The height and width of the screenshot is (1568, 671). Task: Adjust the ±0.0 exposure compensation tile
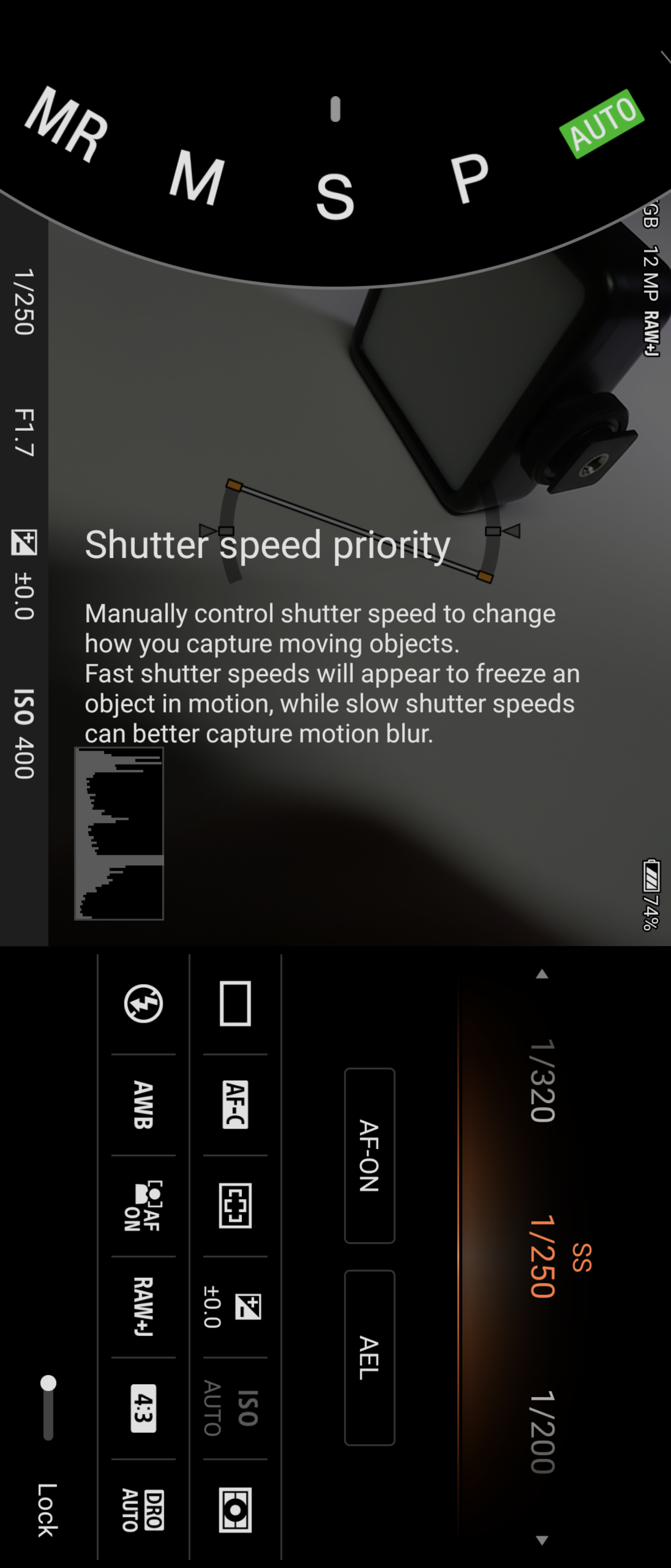235,1307
